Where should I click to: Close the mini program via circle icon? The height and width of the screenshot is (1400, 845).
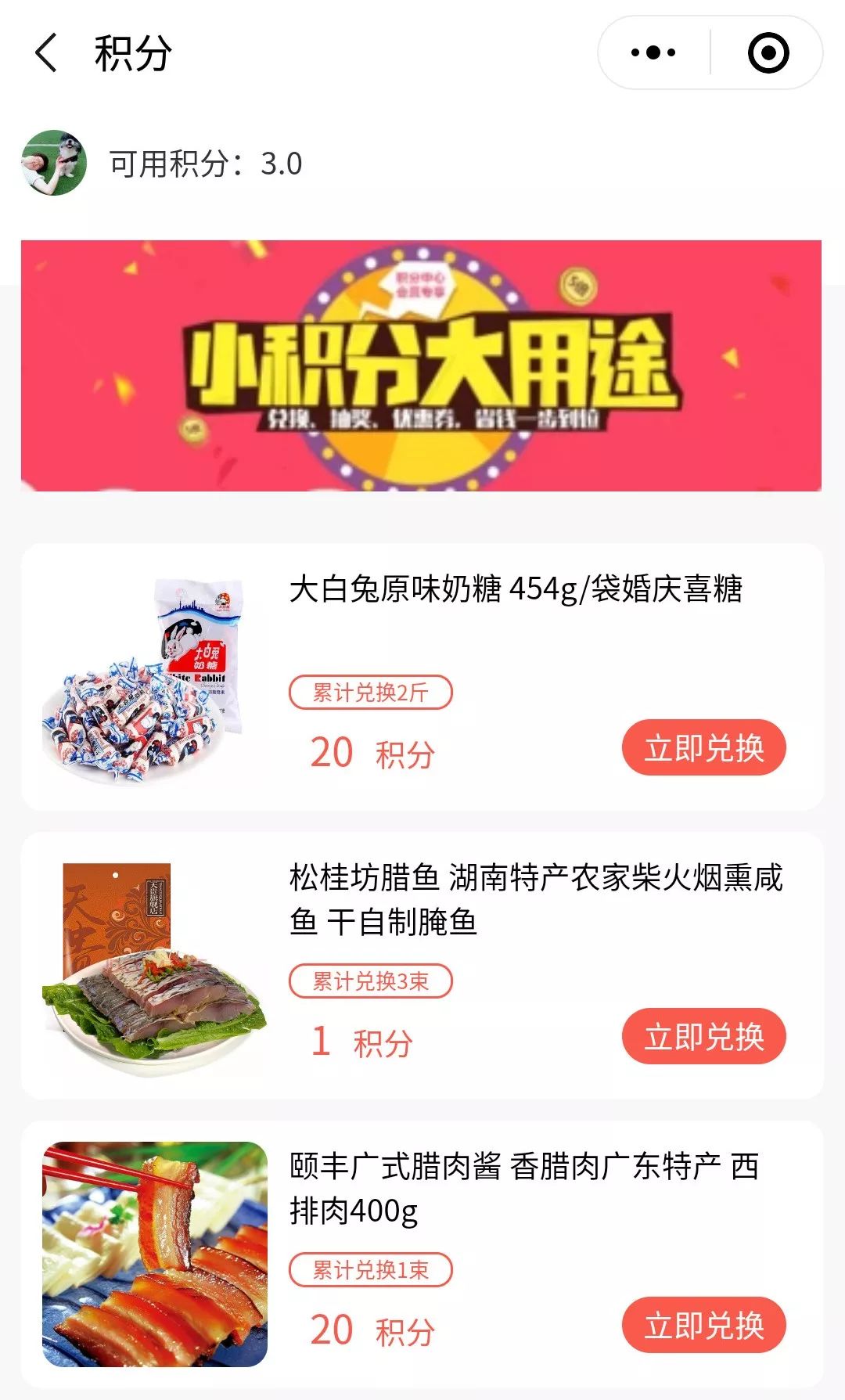[768, 53]
